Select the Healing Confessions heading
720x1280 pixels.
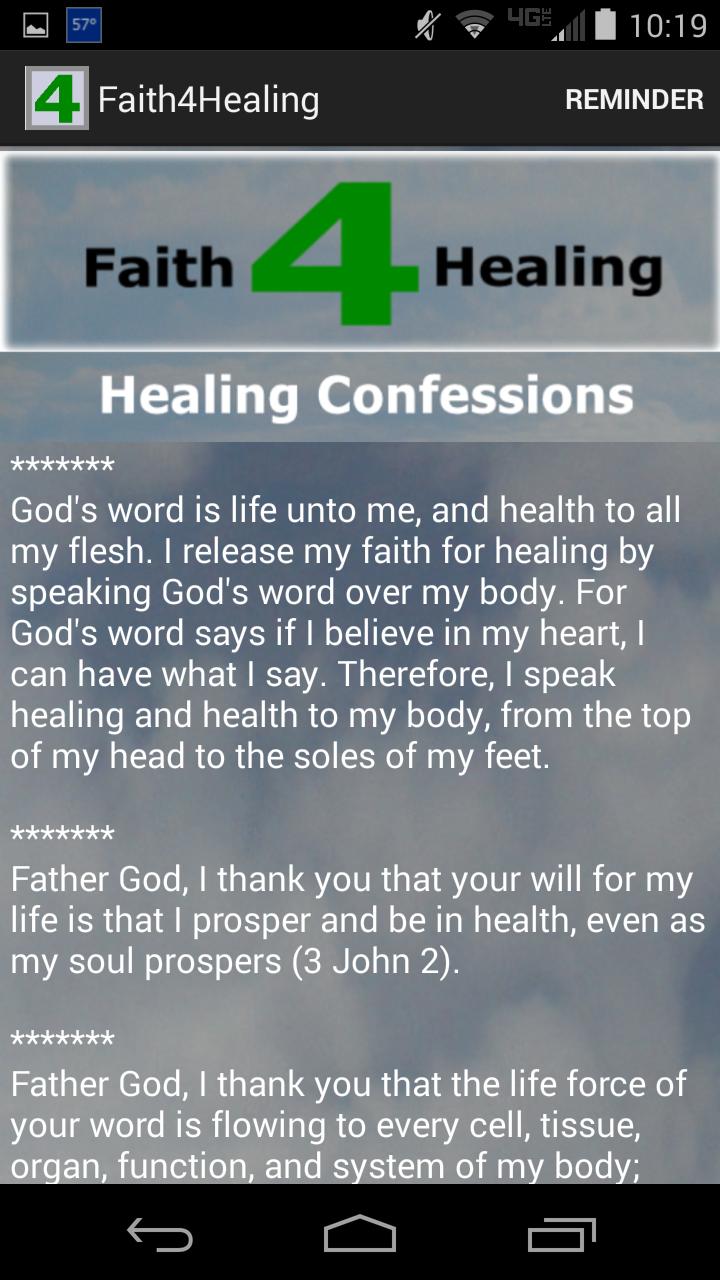364,395
